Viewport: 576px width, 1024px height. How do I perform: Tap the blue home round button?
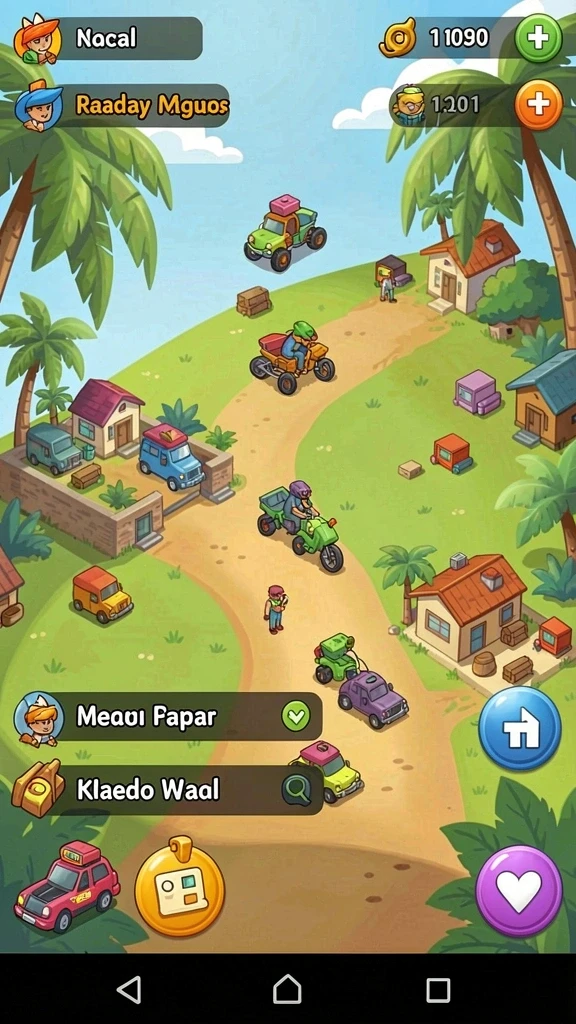(520, 728)
